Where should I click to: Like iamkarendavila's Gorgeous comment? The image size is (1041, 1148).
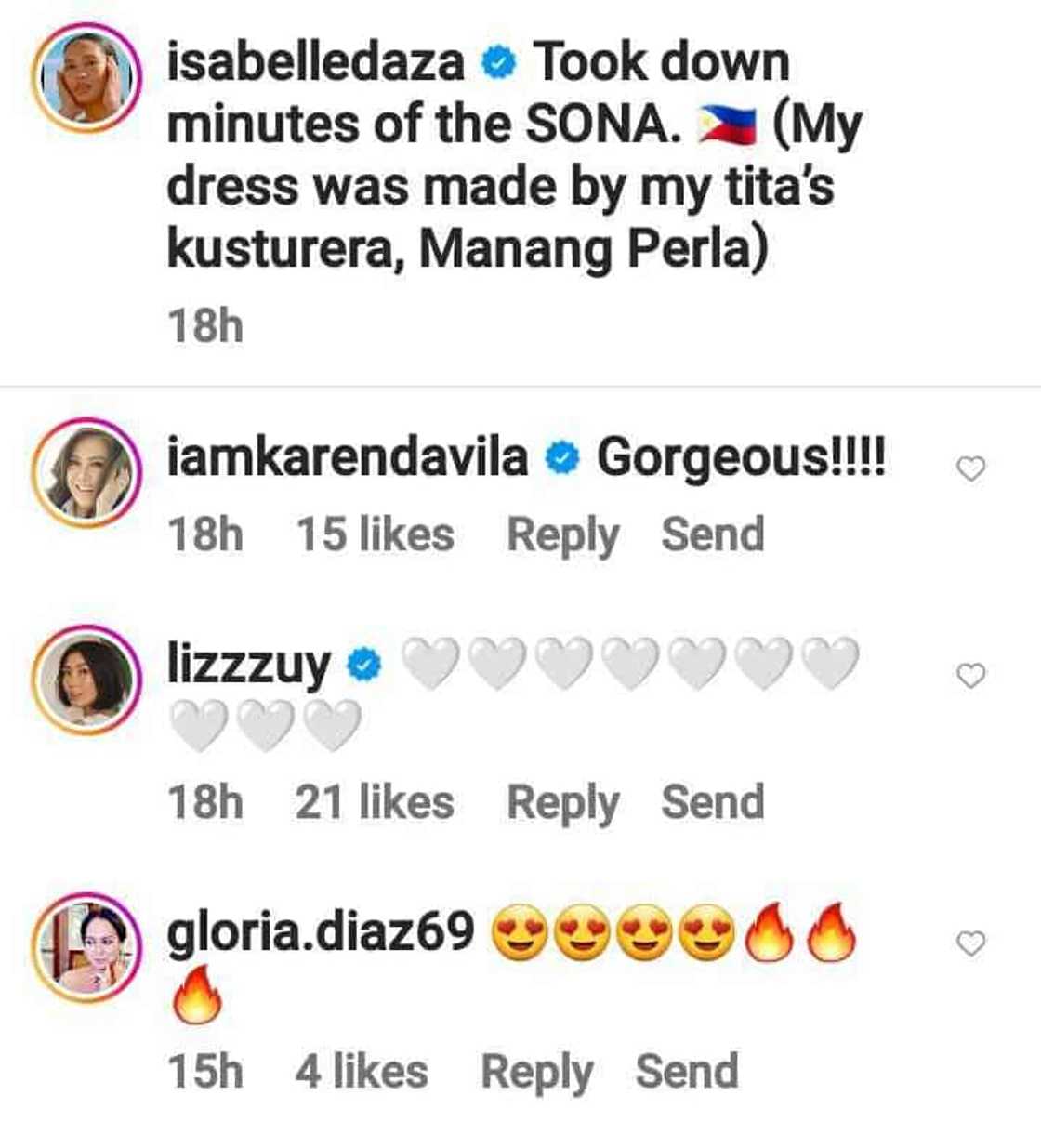(970, 469)
